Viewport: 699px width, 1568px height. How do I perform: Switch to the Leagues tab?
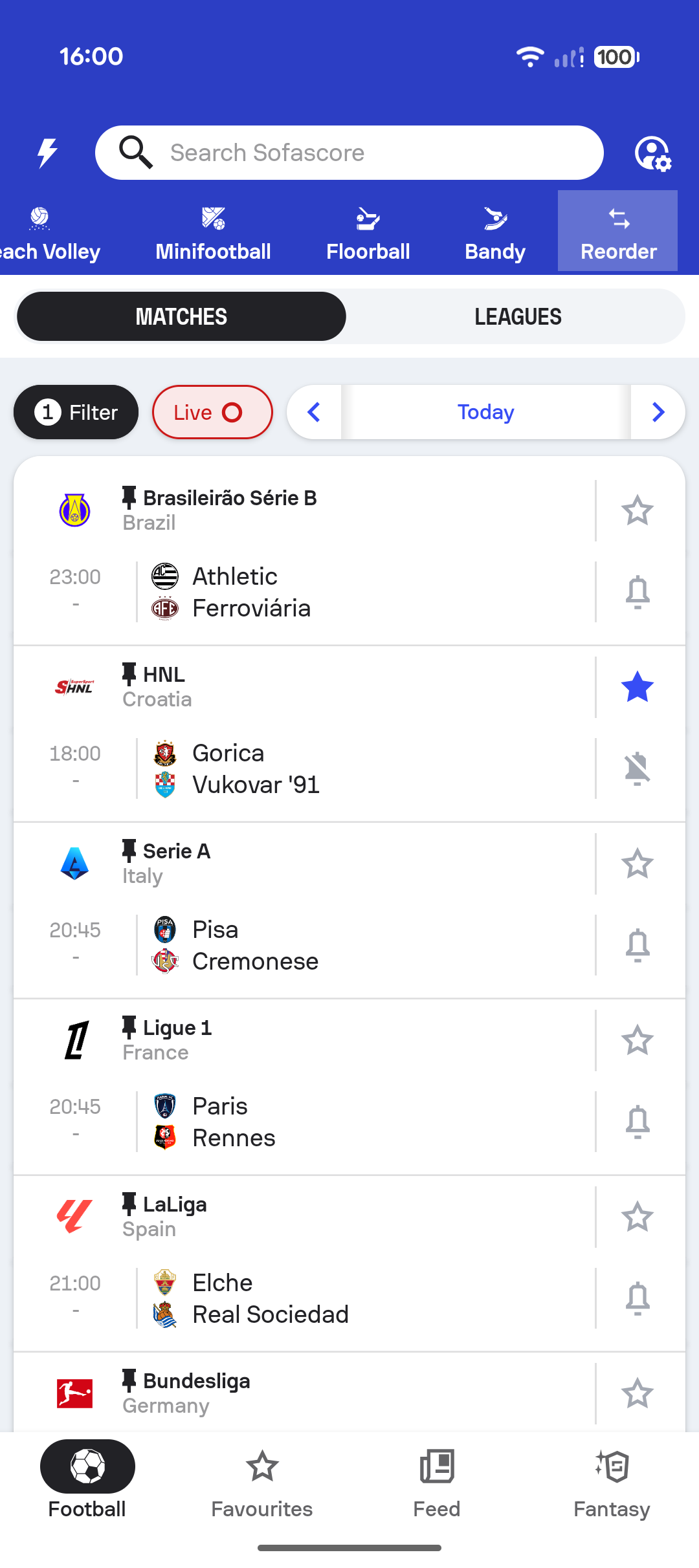pyautogui.click(x=518, y=316)
